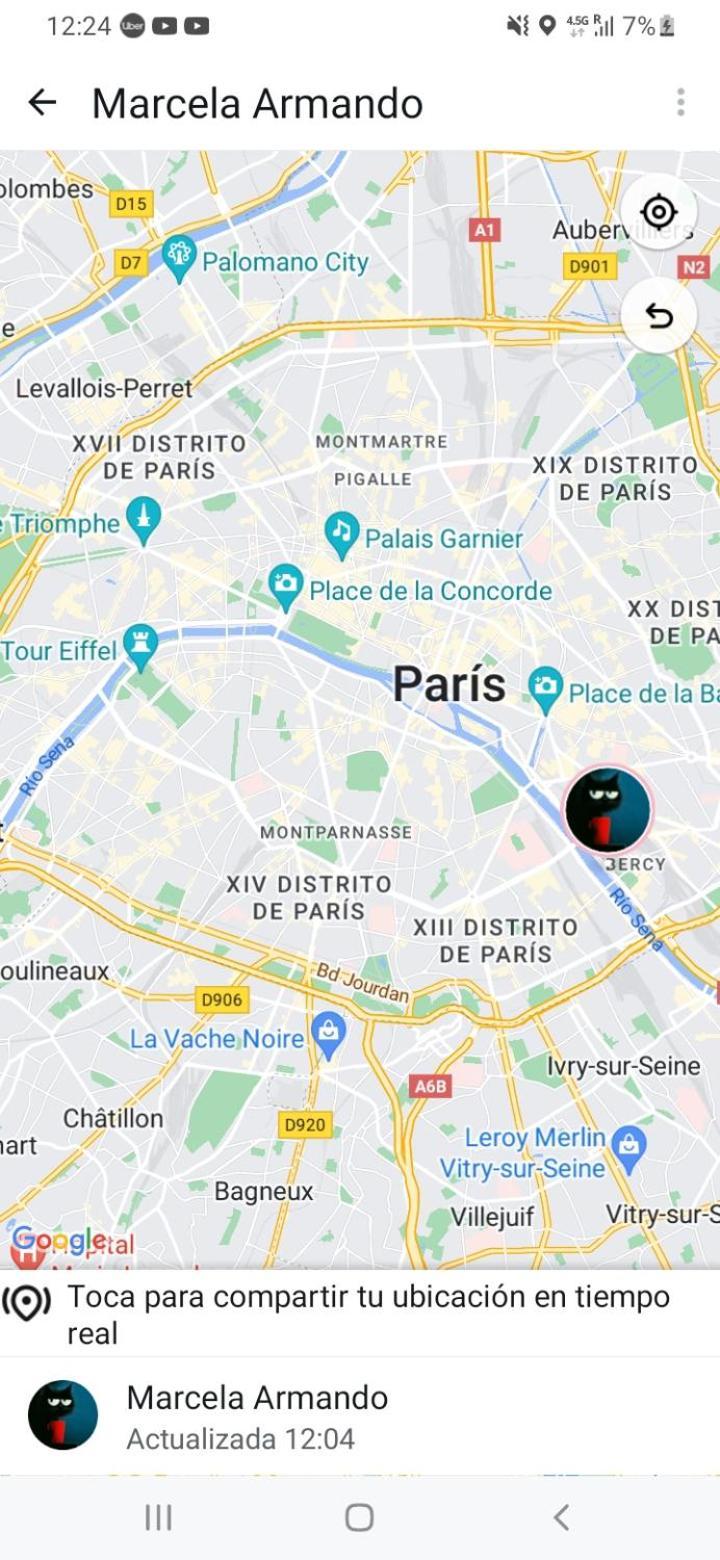Center map on my location
Viewport: 720px width, 1560px height.
pos(658,212)
